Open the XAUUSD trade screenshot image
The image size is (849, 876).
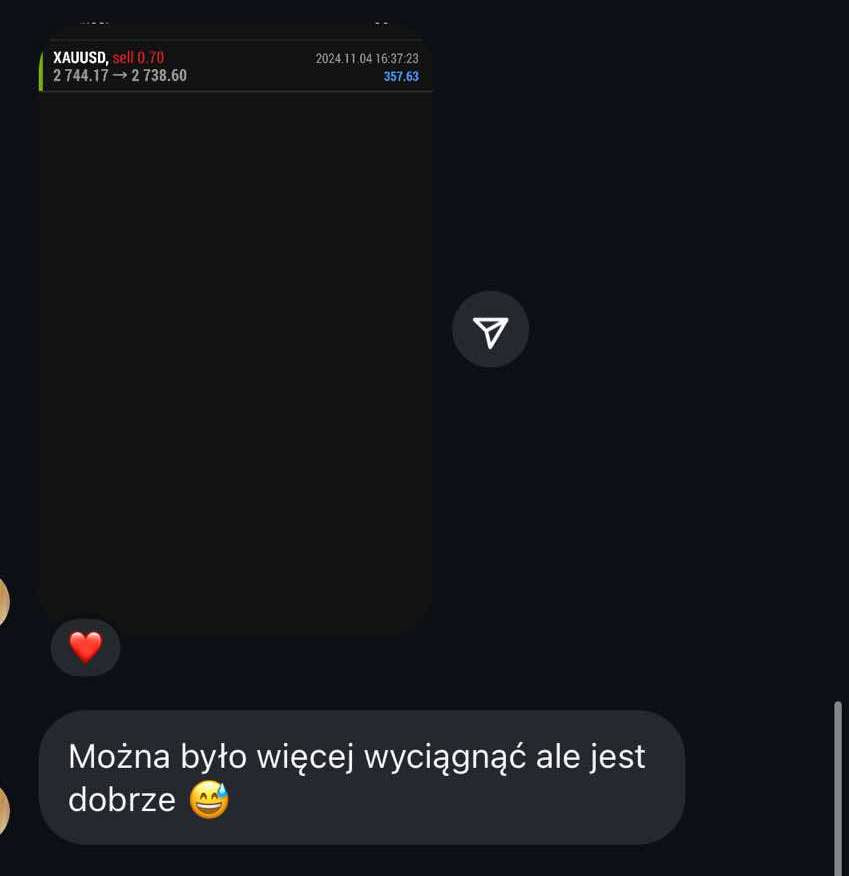[x=236, y=330]
